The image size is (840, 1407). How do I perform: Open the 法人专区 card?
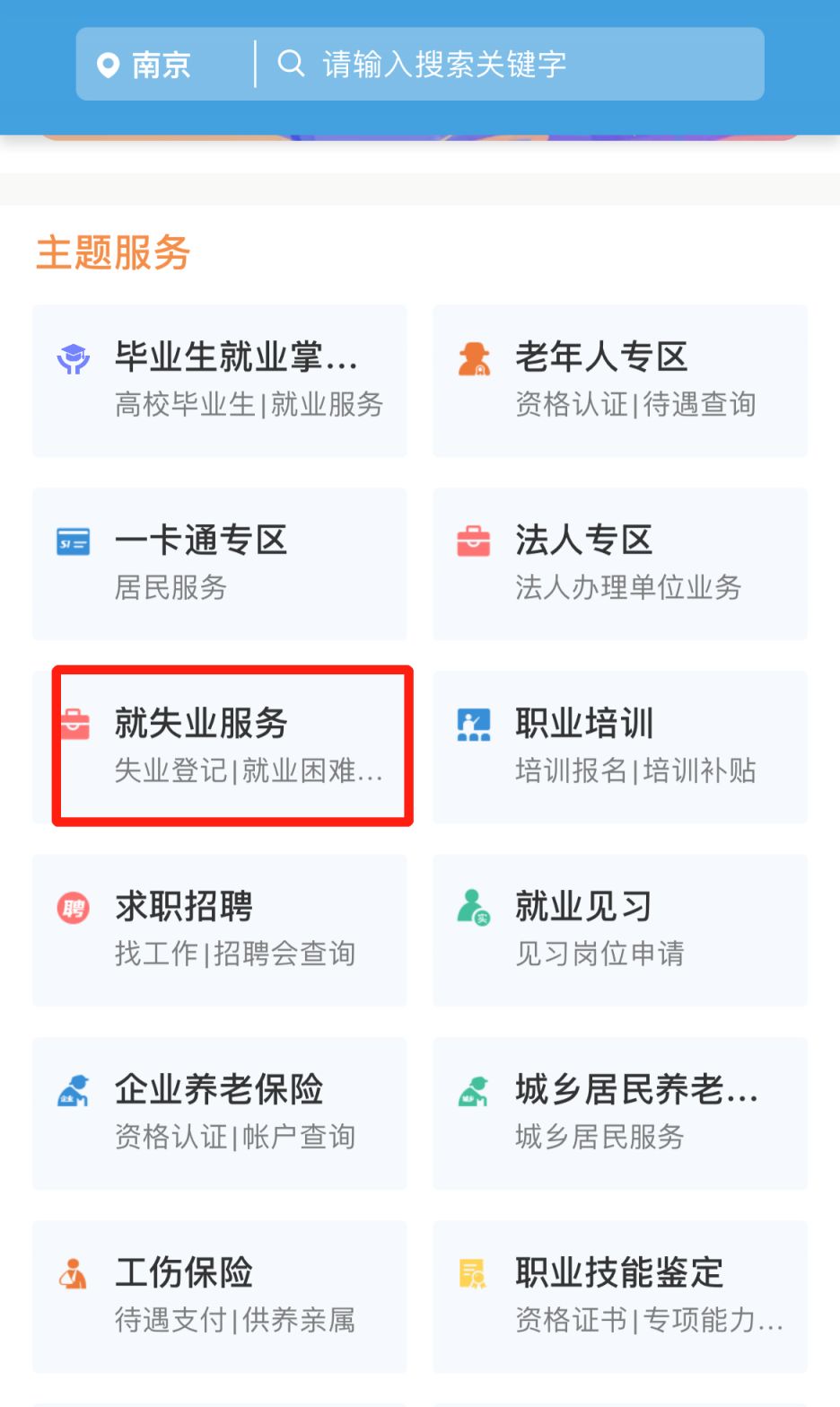tap(620, 564)
